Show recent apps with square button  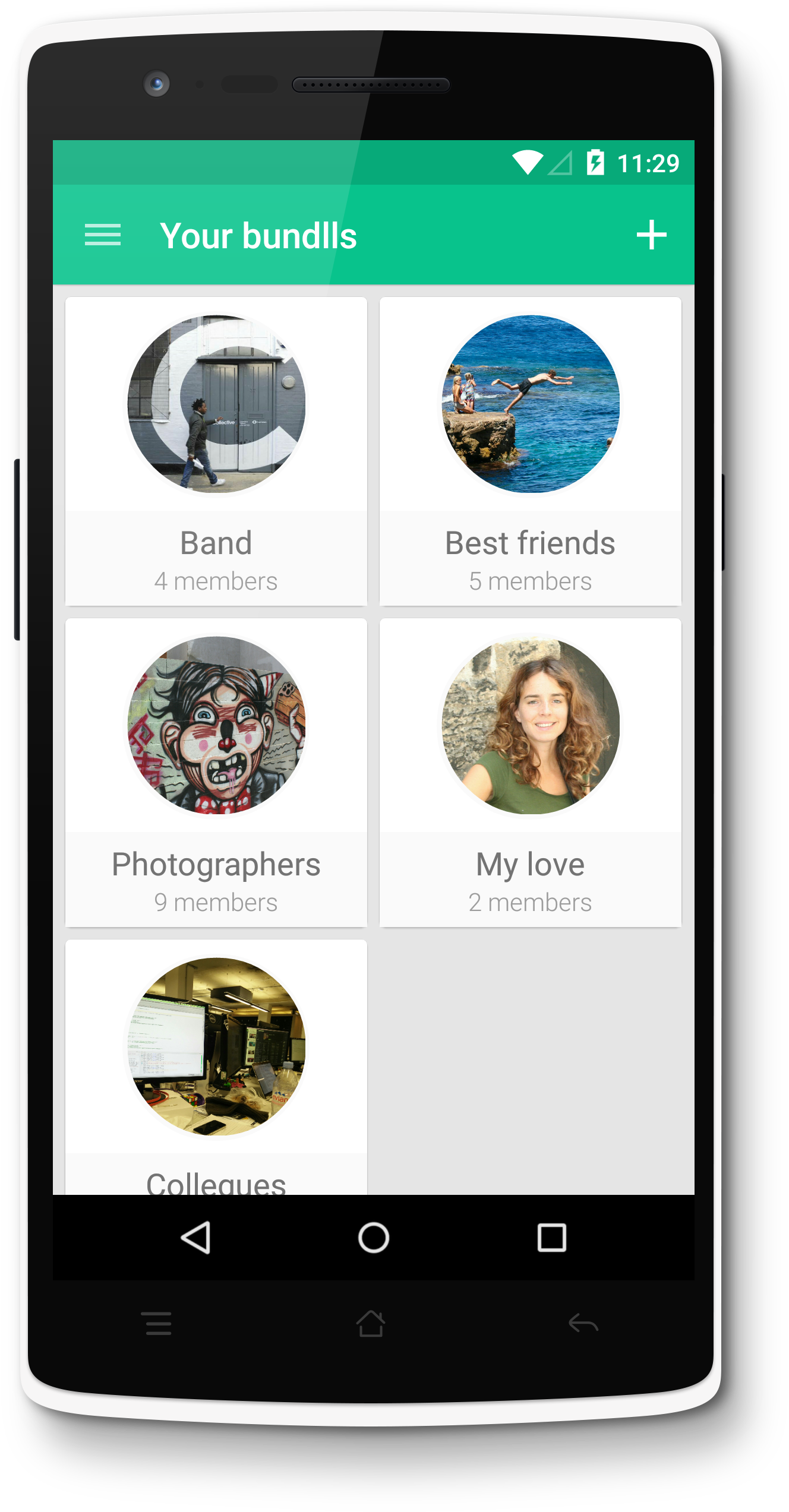coord(552,1238)
